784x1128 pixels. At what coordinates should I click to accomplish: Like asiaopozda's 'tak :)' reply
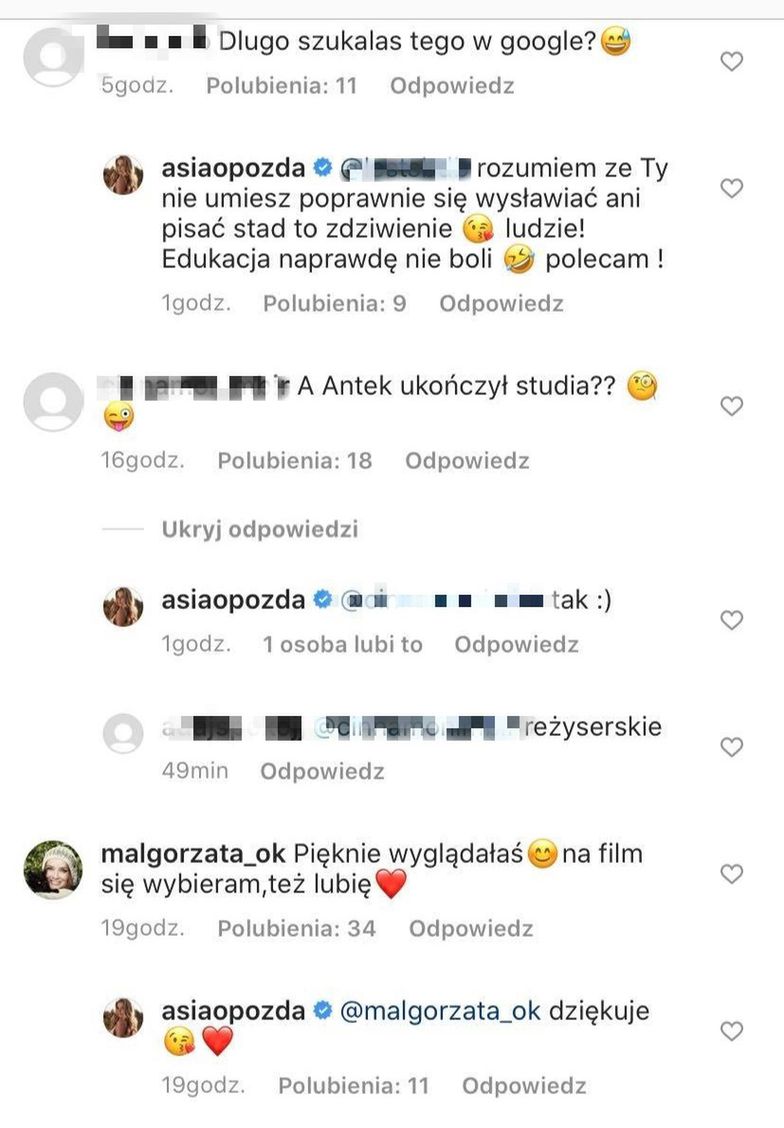click(732, 620)
